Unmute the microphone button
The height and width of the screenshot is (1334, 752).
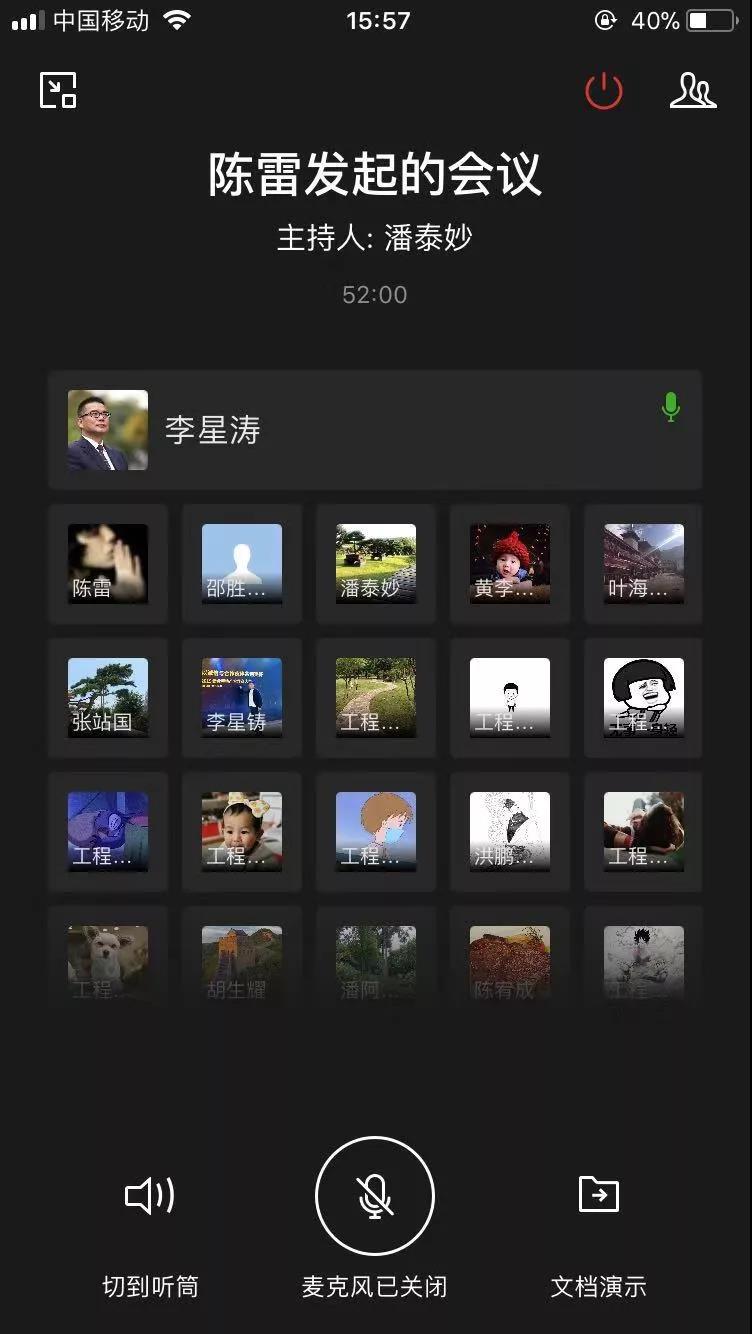pos(375,1196)
